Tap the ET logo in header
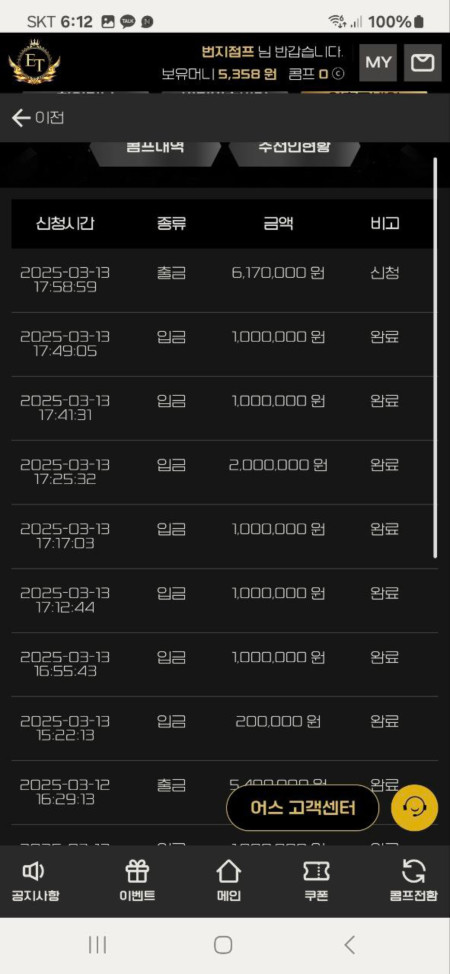Screen dimensions: 450x974 pyautogui.click(x=34, y=63)
